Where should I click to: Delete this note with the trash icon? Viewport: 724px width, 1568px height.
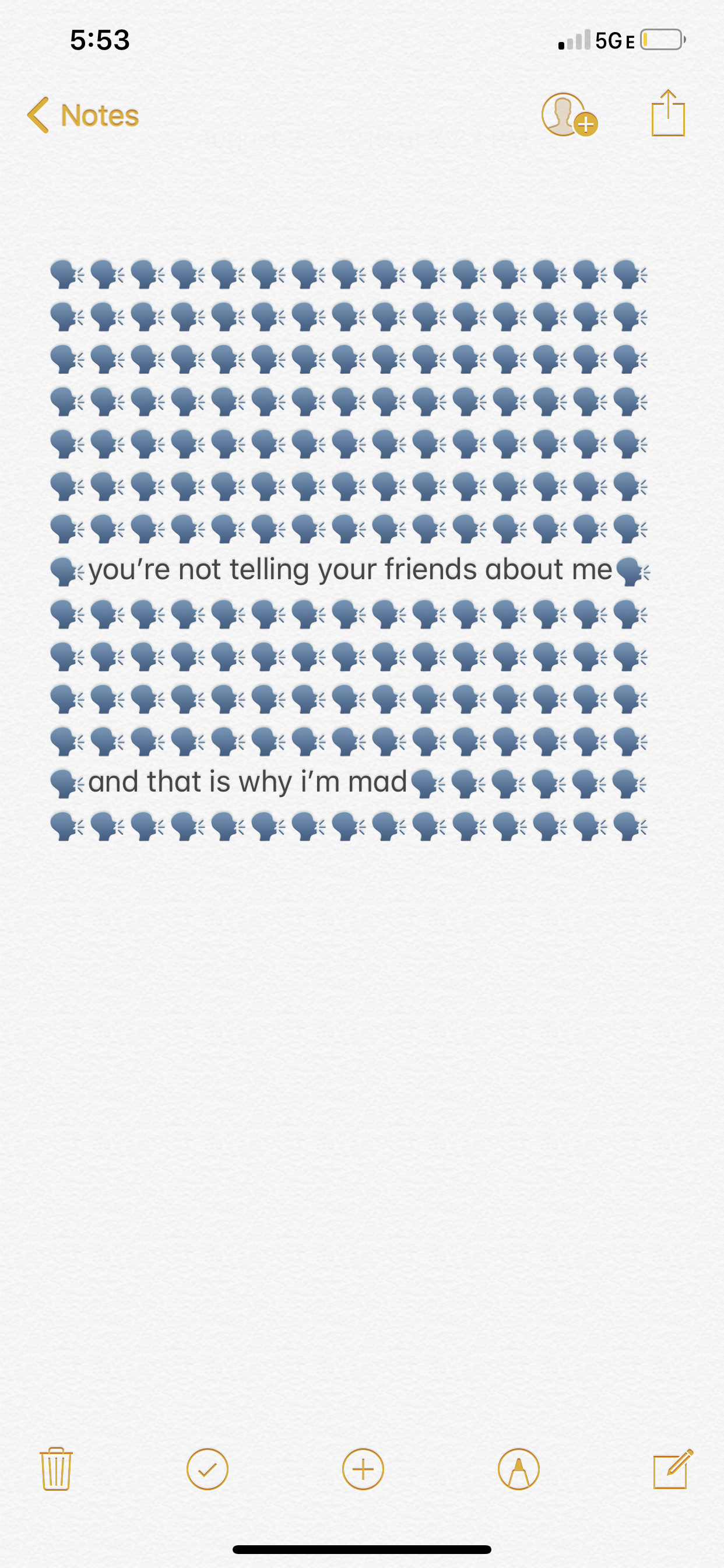[x=56, y=1469]
